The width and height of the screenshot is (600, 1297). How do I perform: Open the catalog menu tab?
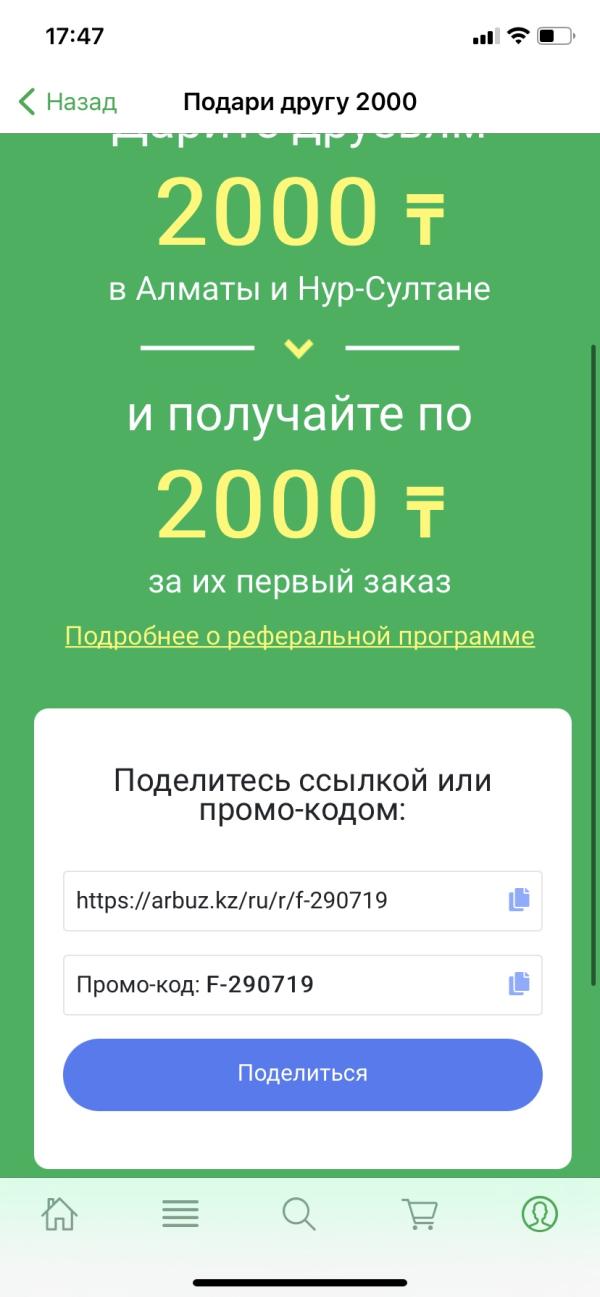pos(180,1214)
